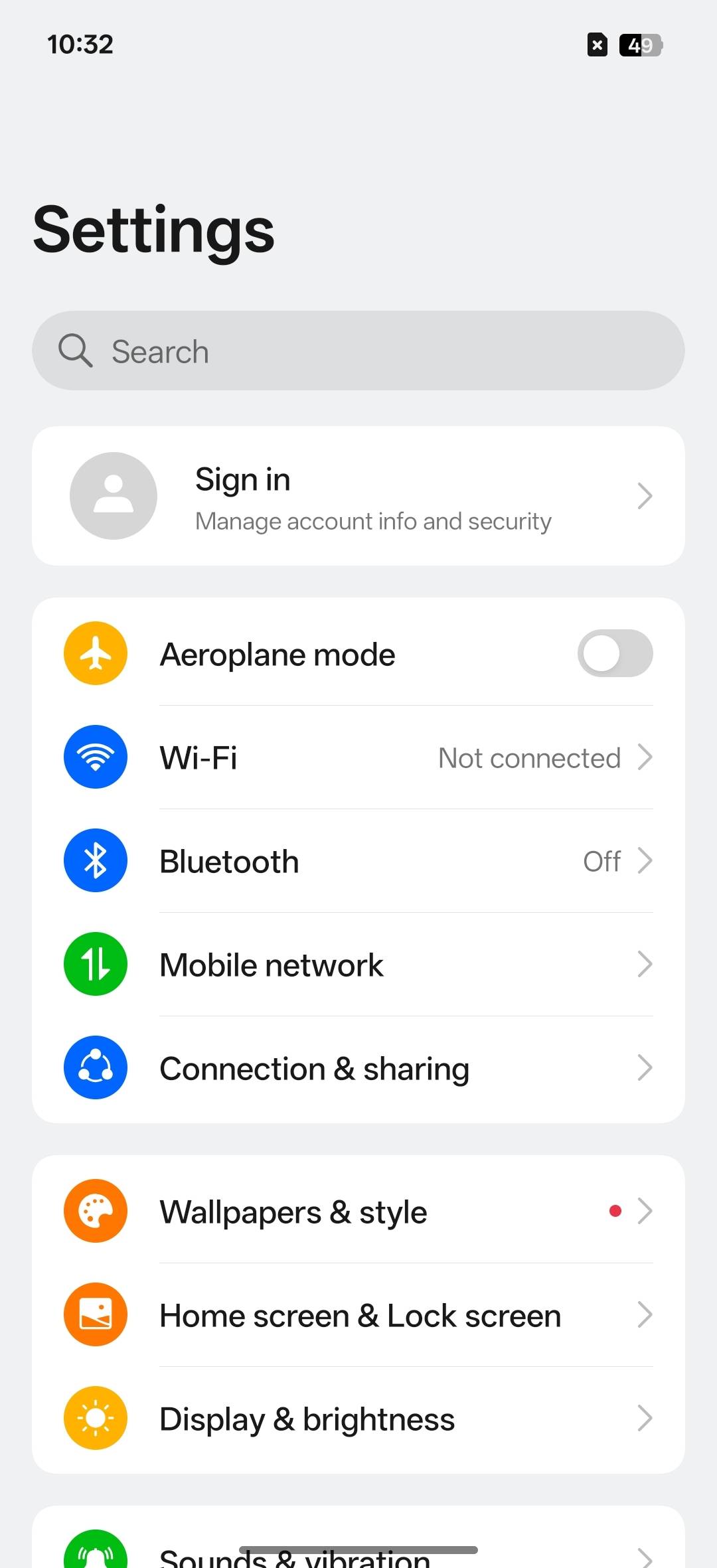The image size is (717, 1568).
Task: Select Home screen & Lock screen
Action: tap(358, 1314)
